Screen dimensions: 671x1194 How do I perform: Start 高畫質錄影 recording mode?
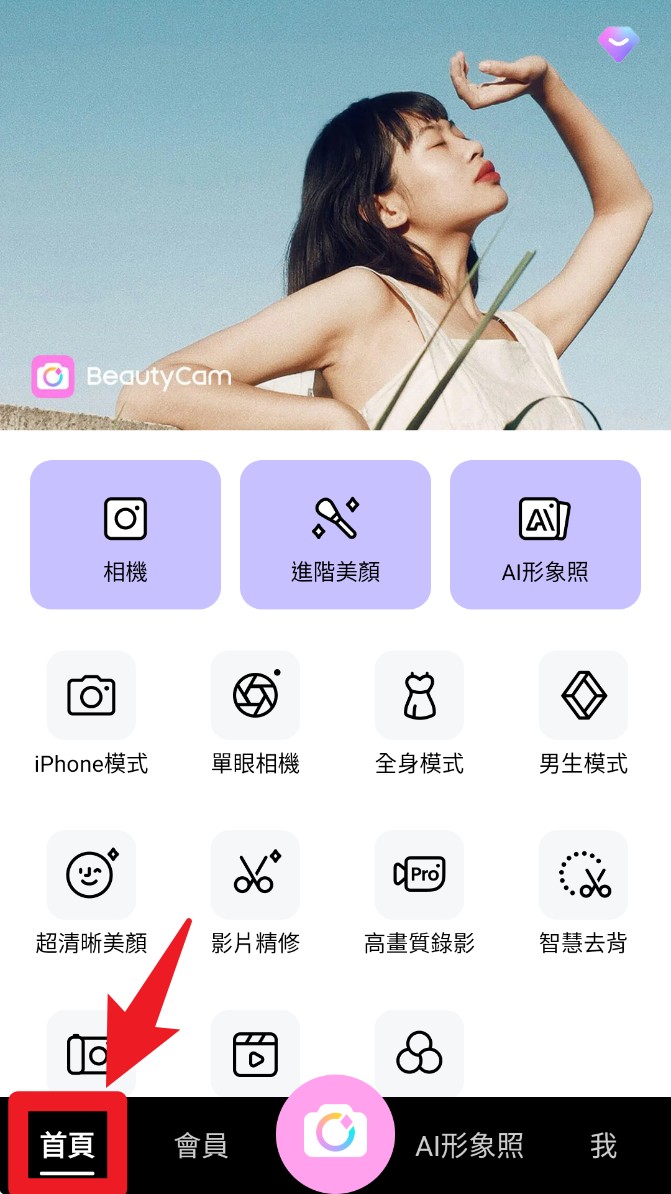pyautogui.click(x=419, y=891)
